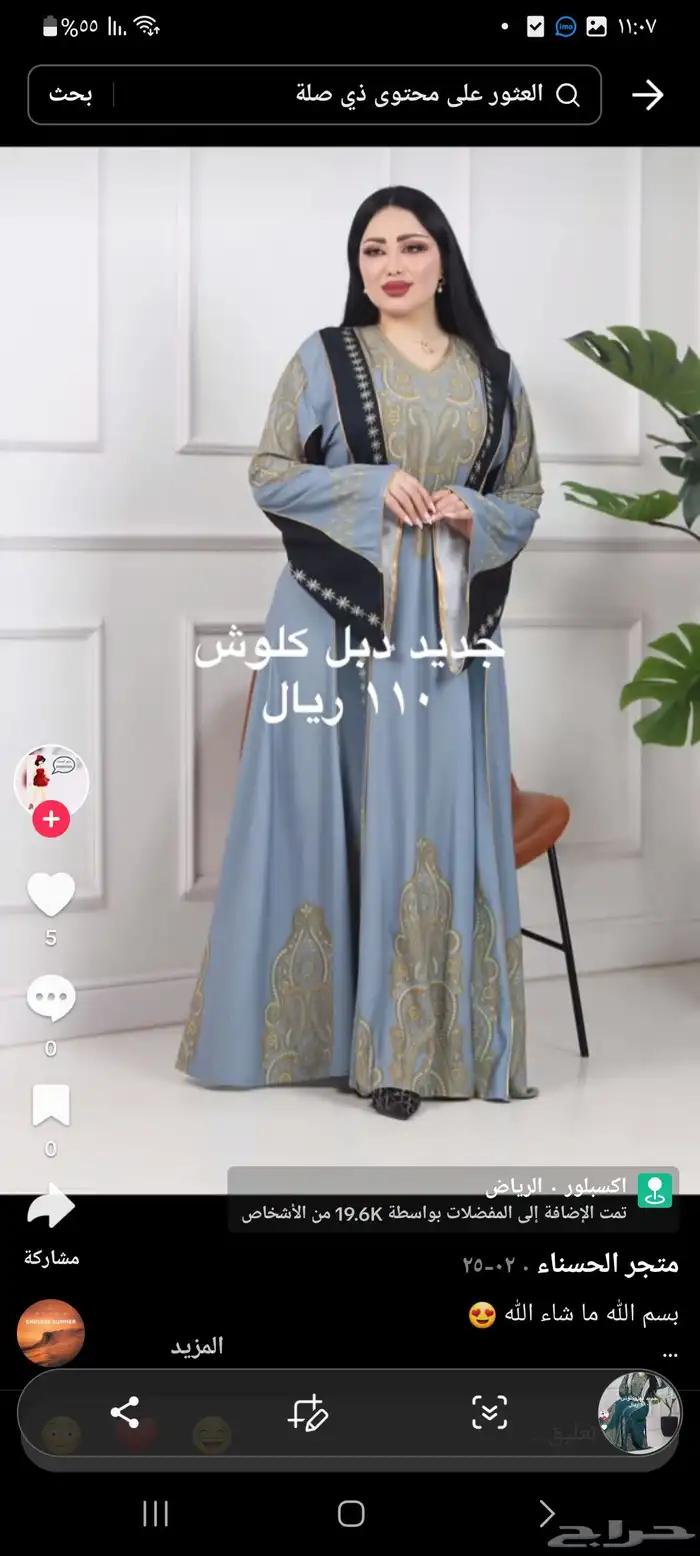Viewport: 700px width, 1556px height.
Task: Tap the بحث search button
Action: point(70,95)
